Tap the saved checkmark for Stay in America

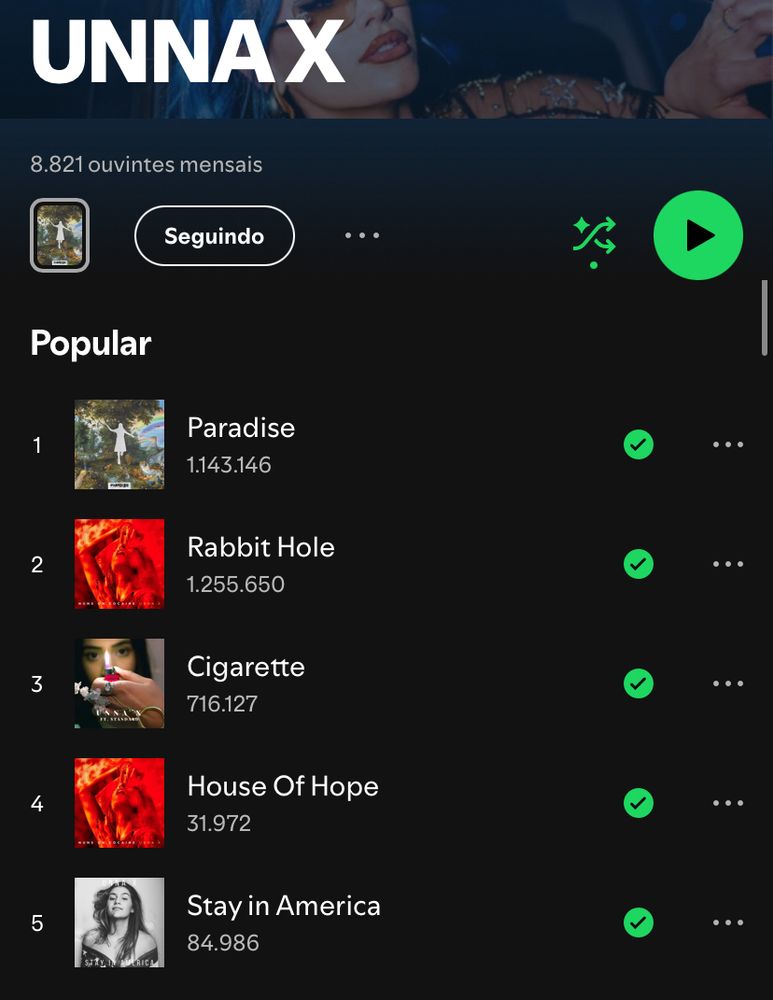pos(638,922)
